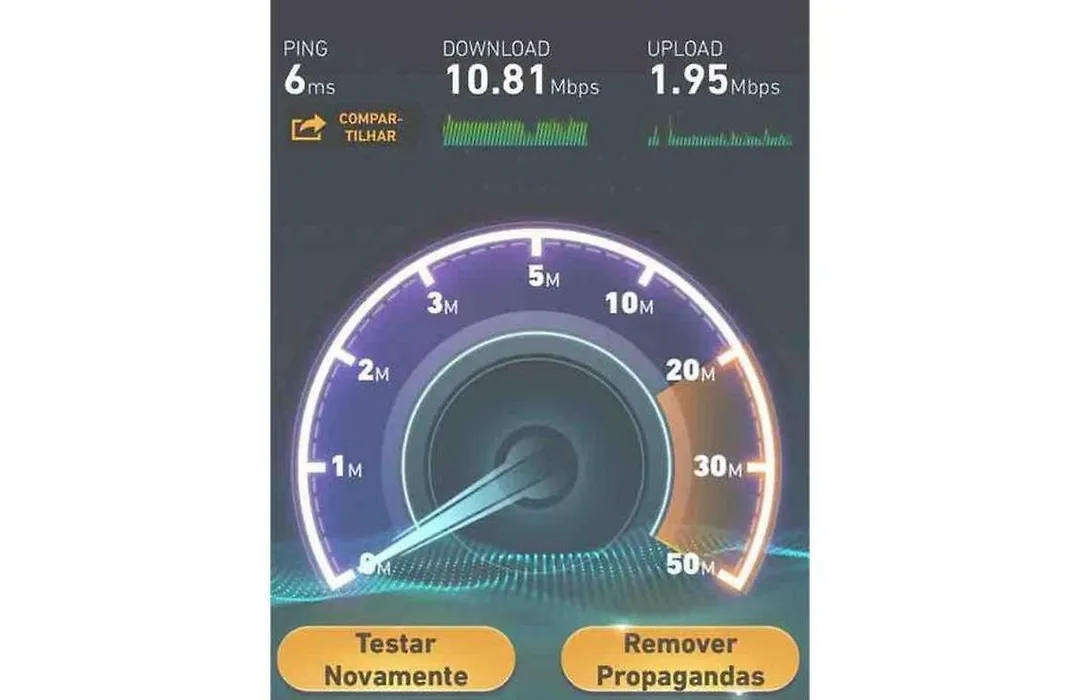Share the result via Compartilhar
This screenshot has width=1080, height=700.
tap(344, 127)
